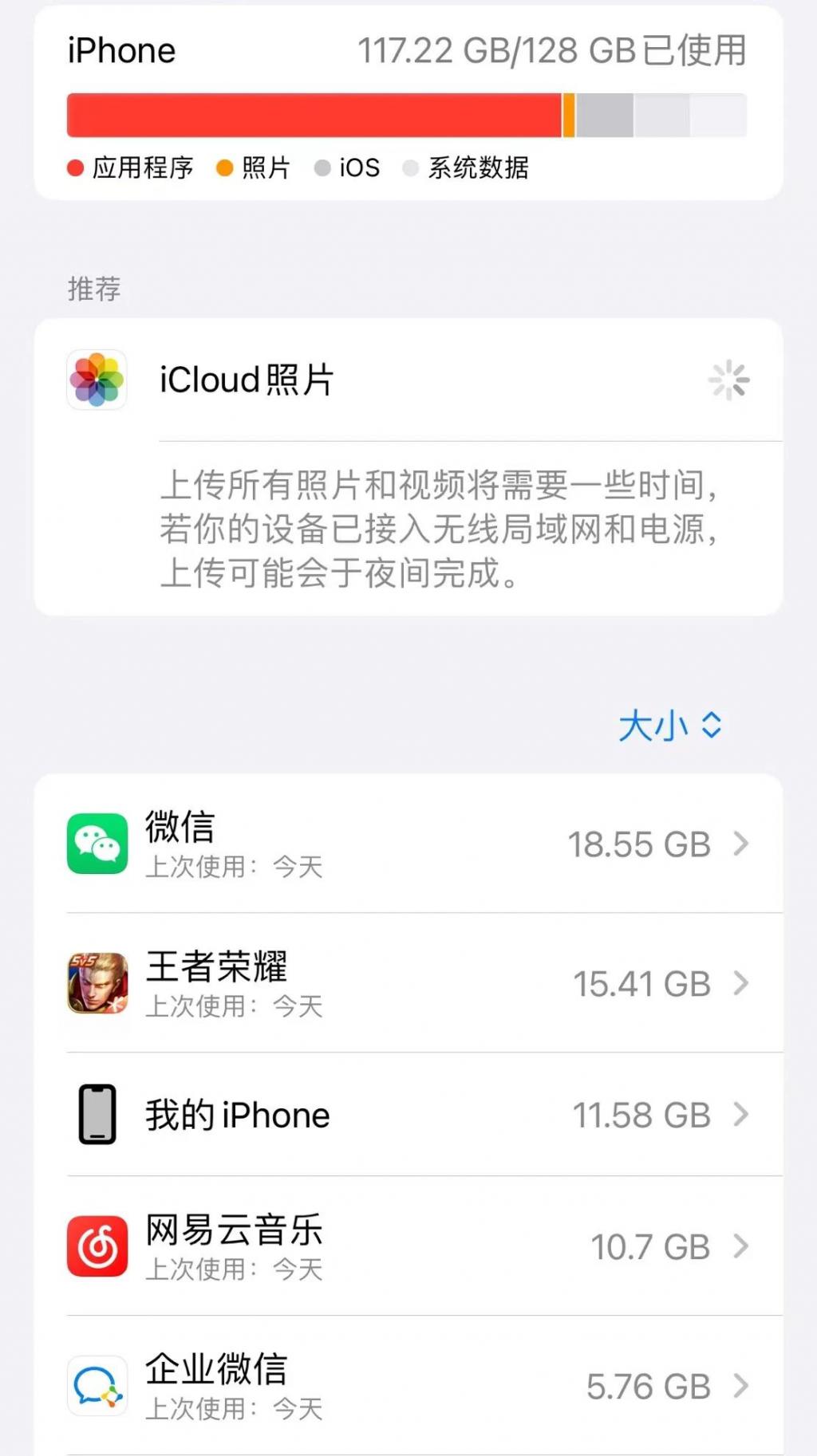Image resolution: width=817 pixels, height=1456 pixels.
Task: Open the iCloud照片 recommendation
Action: pyautogui.click(x=408, y=380)
